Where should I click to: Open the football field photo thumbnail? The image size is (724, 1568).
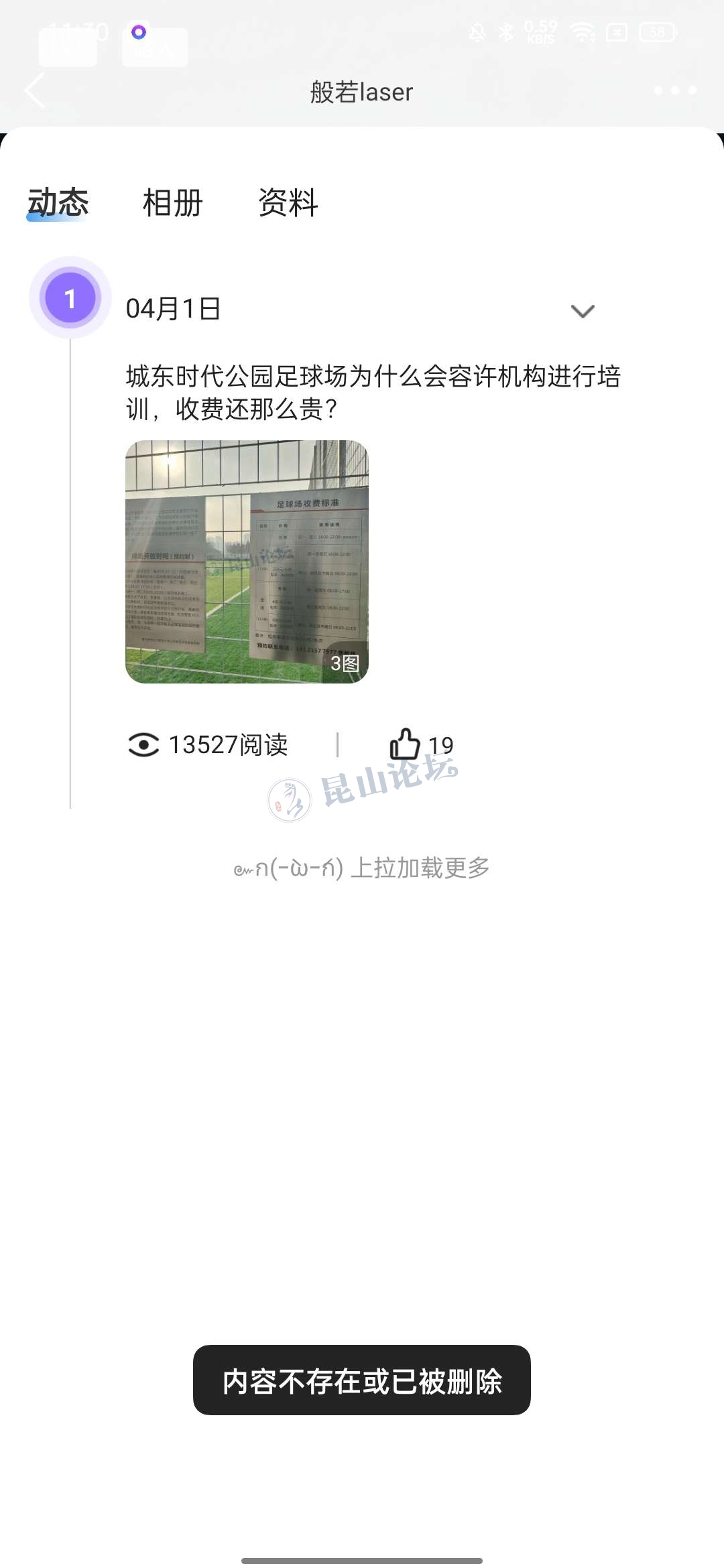[247, 562]
